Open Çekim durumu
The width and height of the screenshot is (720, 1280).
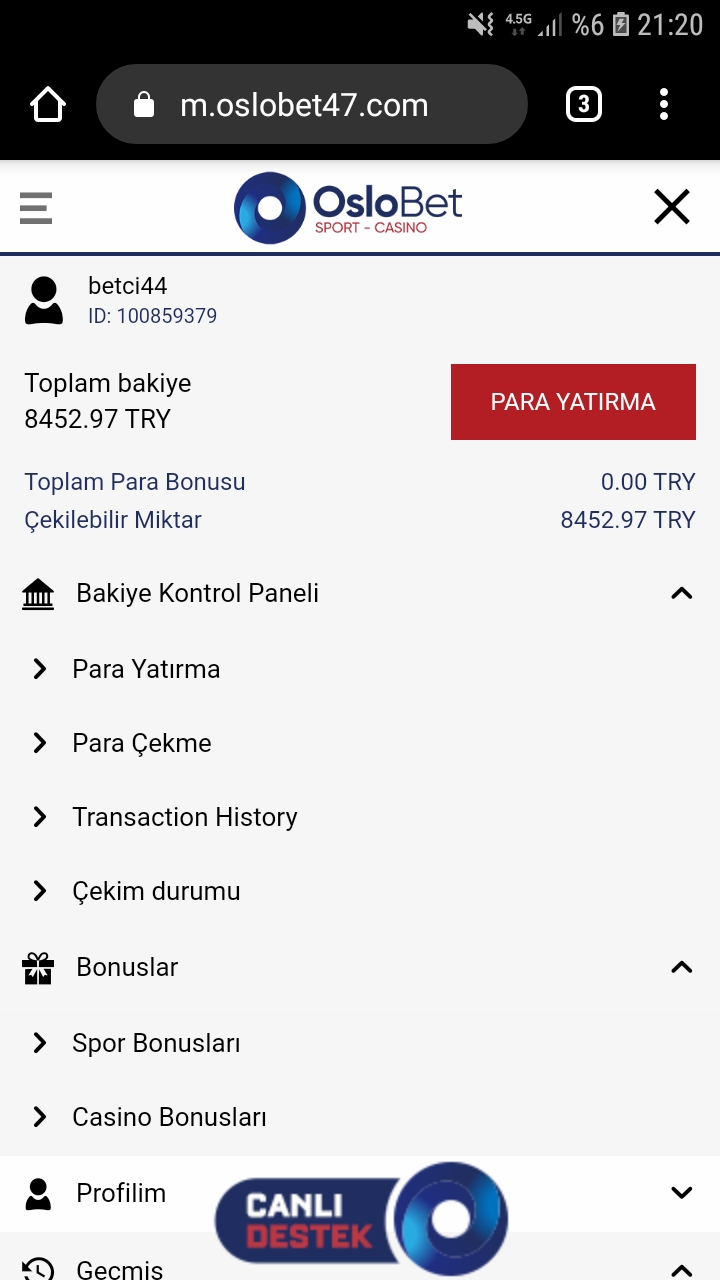click(360, 891)
